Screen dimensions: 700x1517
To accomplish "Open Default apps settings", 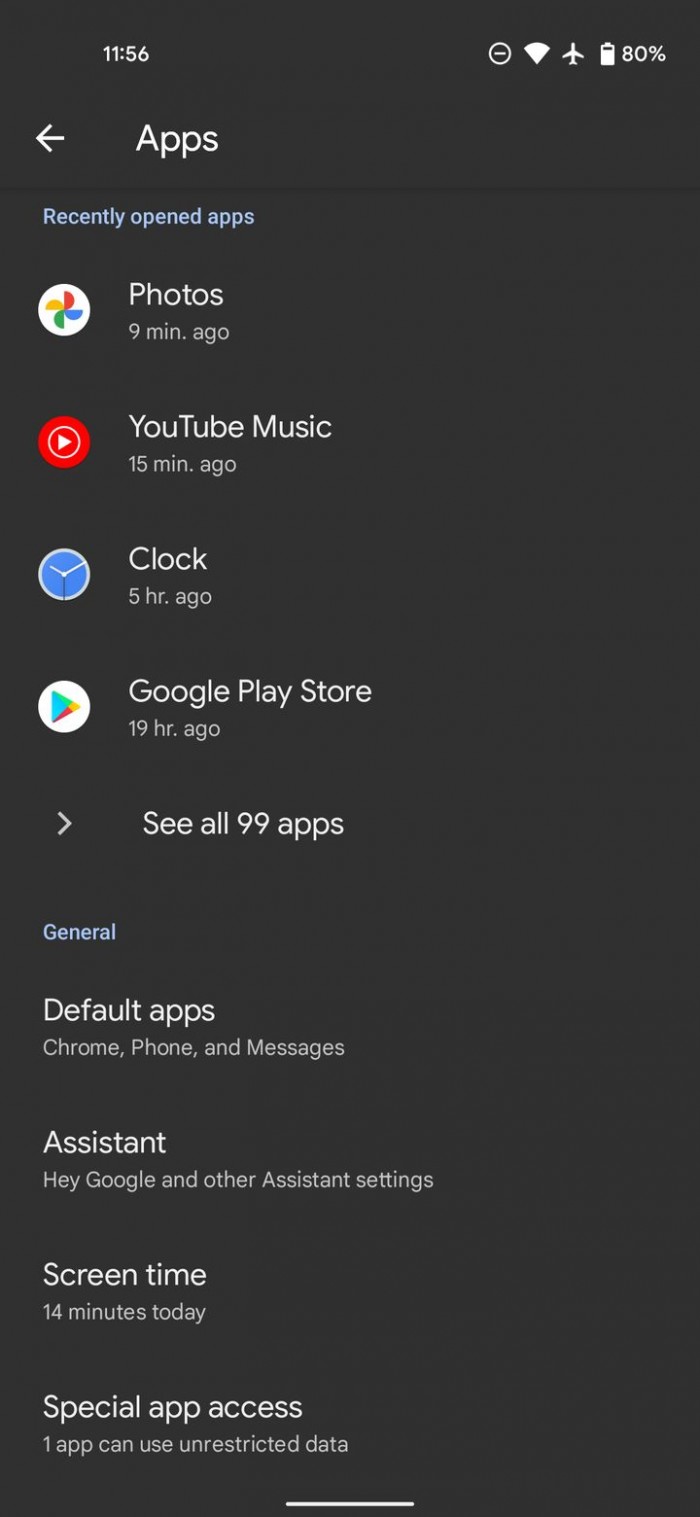I will point(350,1027).
